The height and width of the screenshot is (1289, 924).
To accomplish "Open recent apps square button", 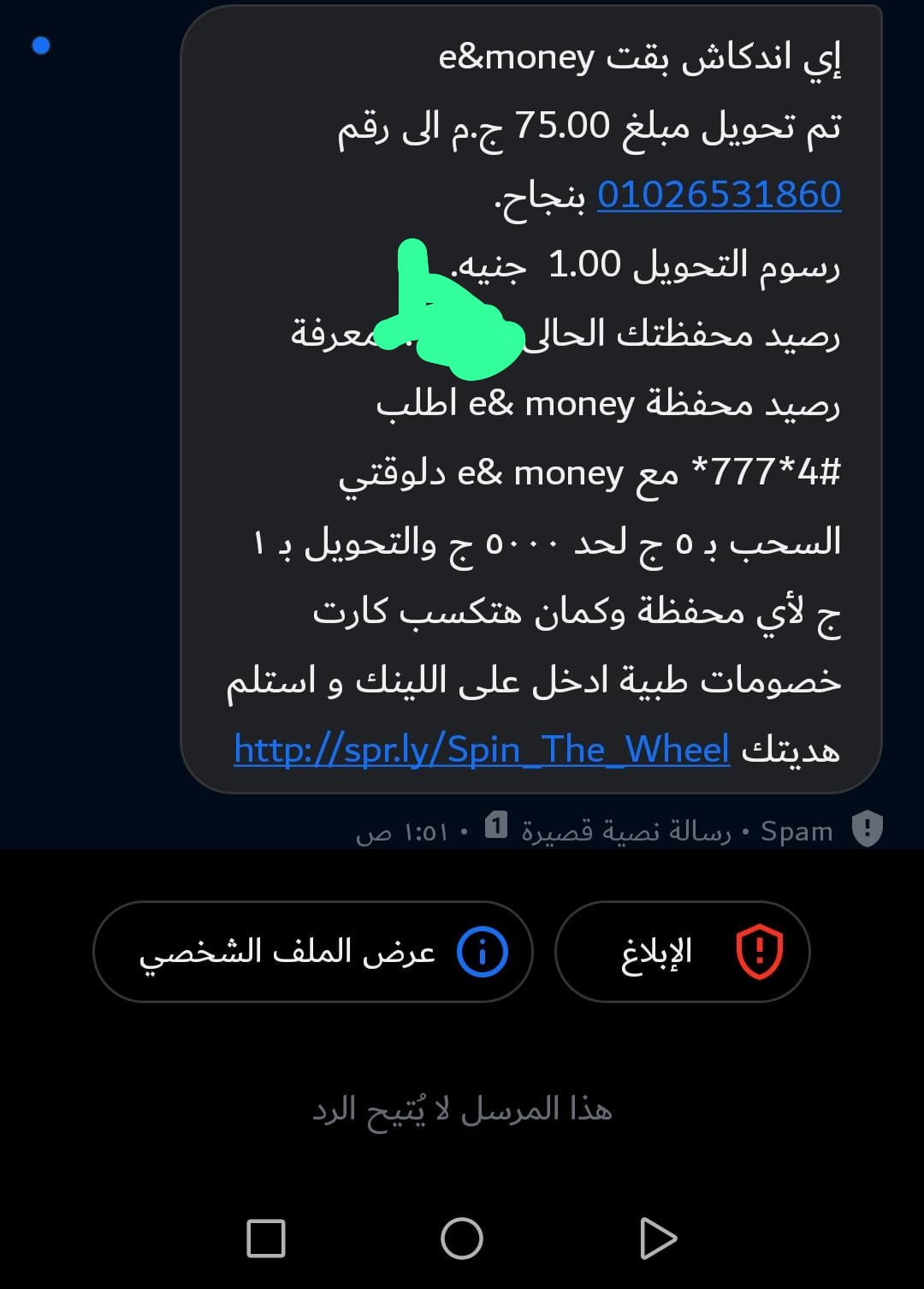I will [x=266, y=1239].
